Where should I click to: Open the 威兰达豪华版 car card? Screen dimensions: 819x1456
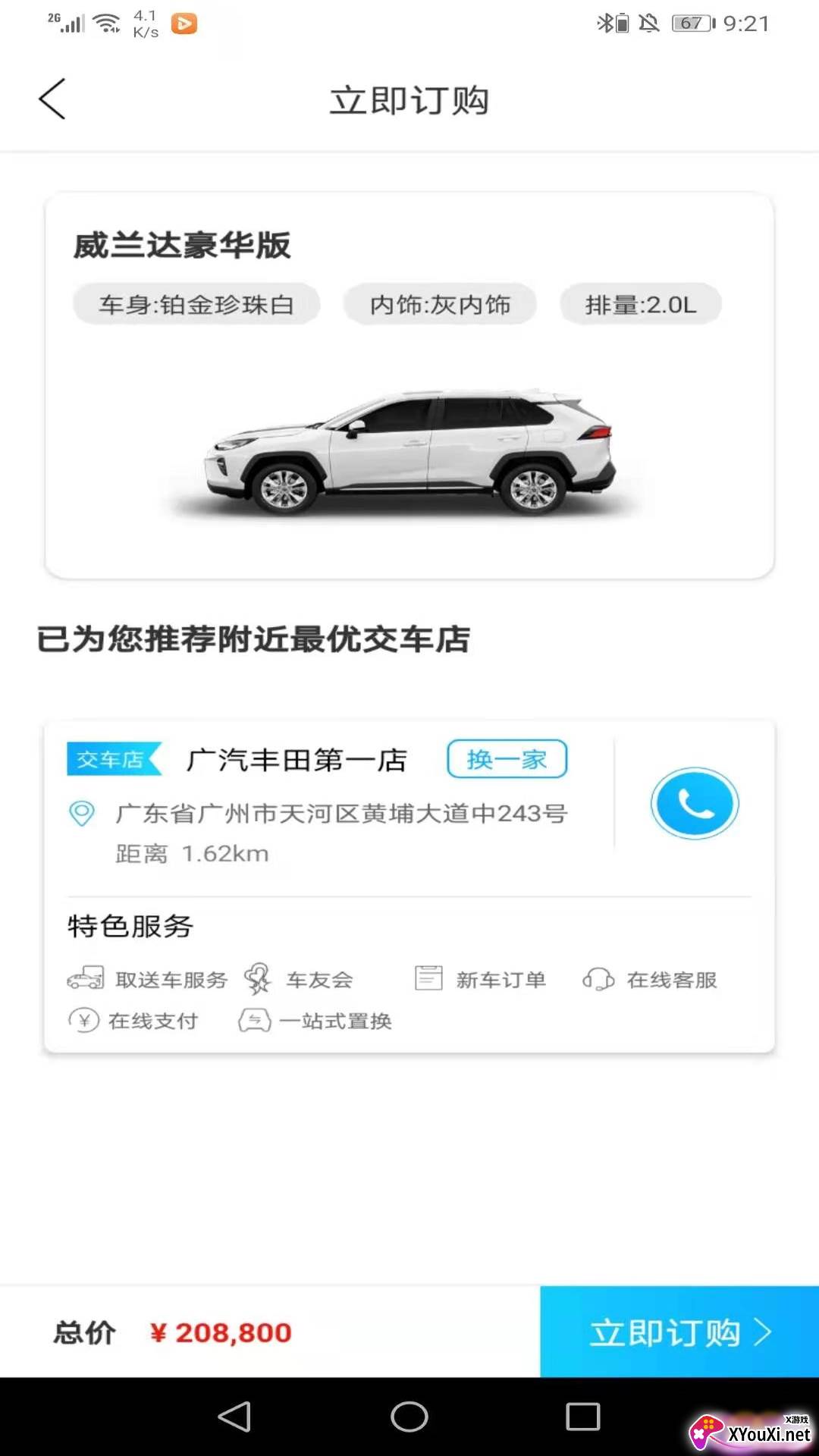pyautogui.click(x=409, y=386)
